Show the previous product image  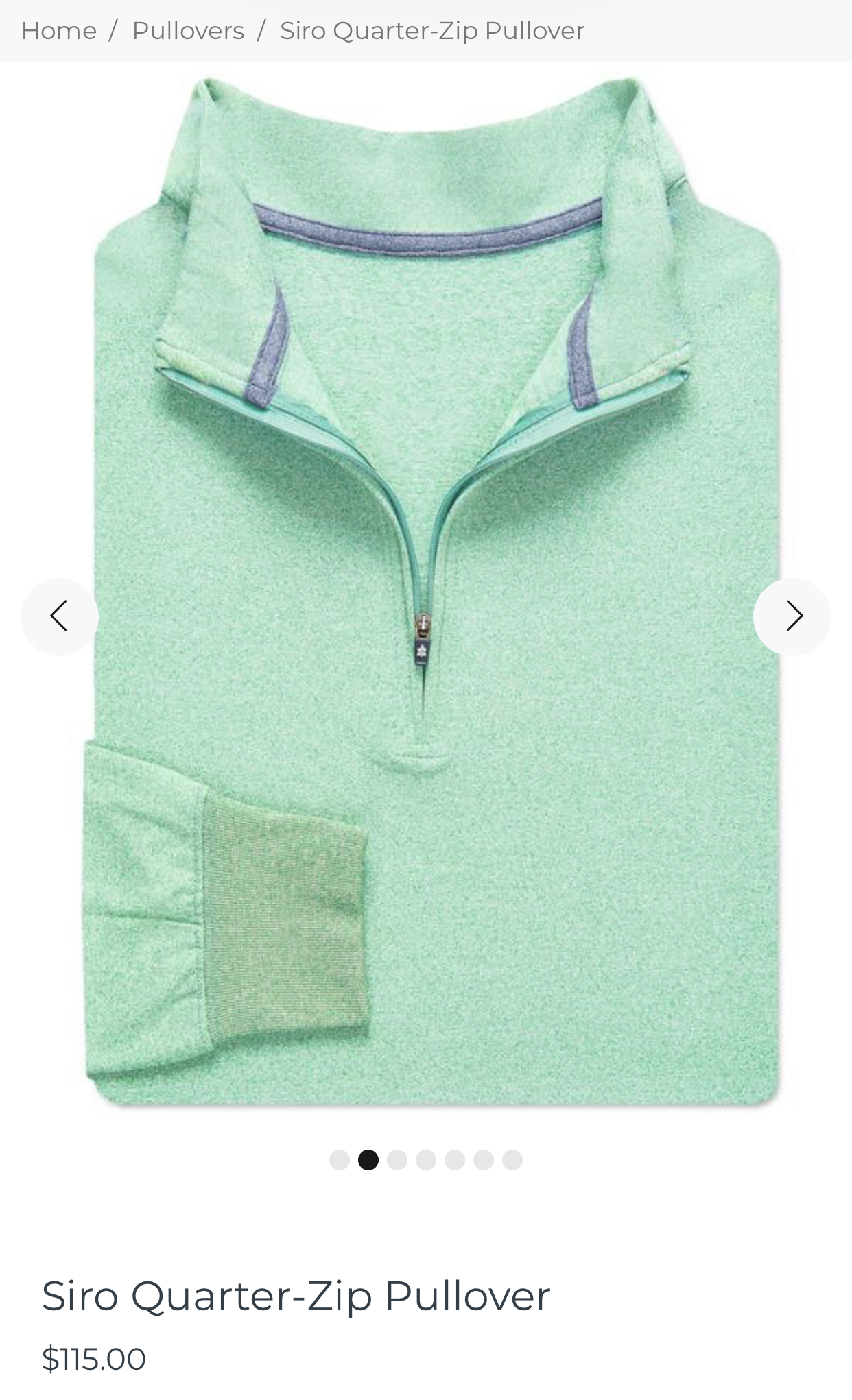60,616
